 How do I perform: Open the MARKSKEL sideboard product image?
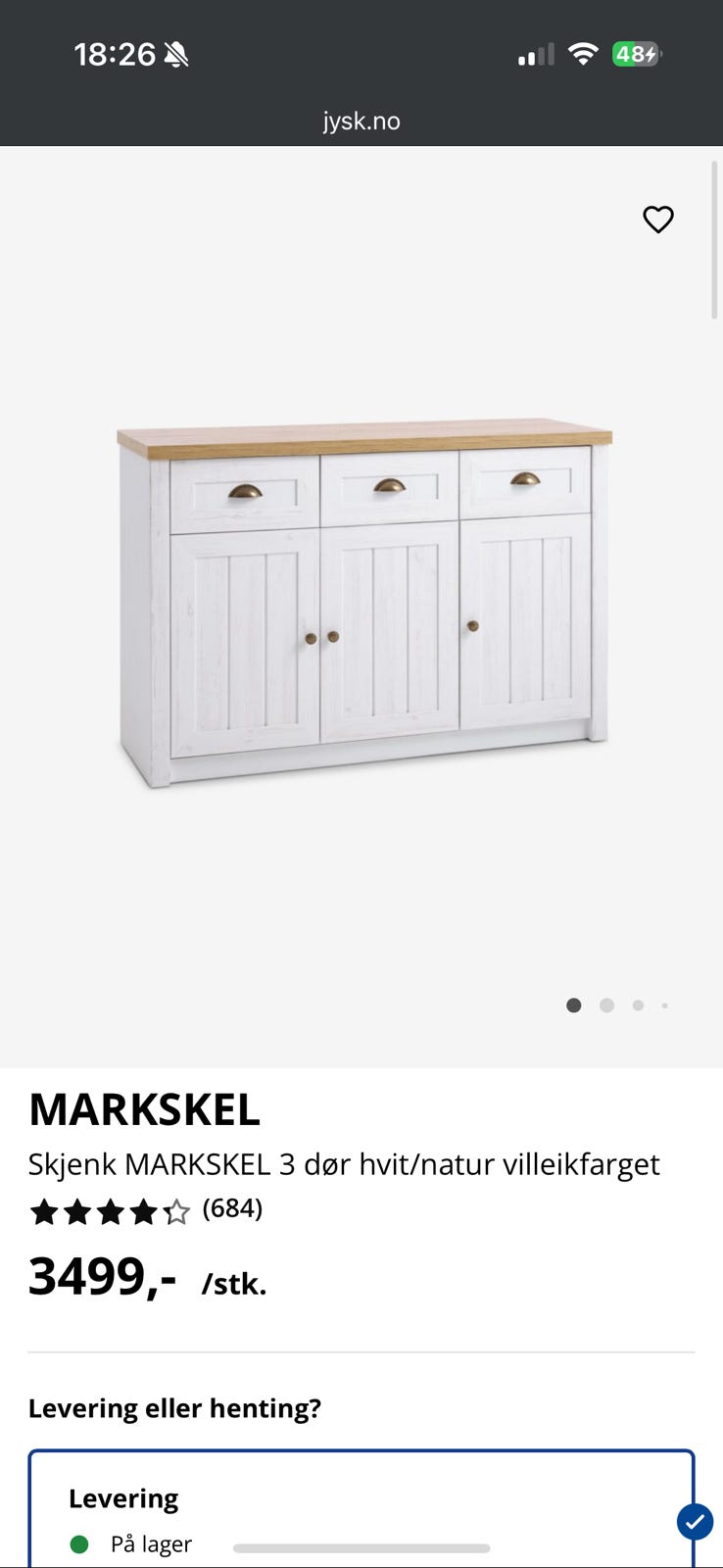(363, 605)
